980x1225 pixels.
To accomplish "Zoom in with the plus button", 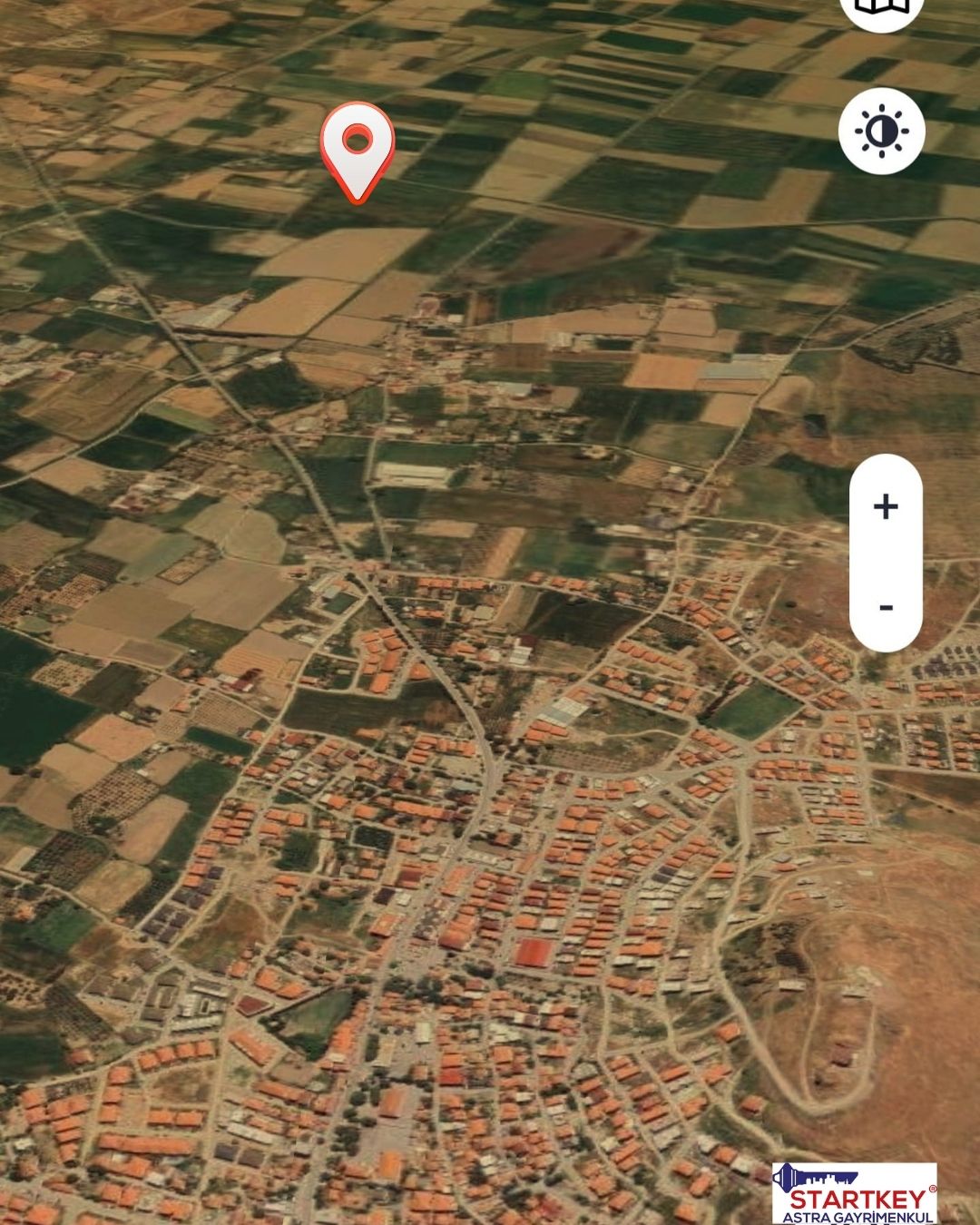I will coord(886,506).
